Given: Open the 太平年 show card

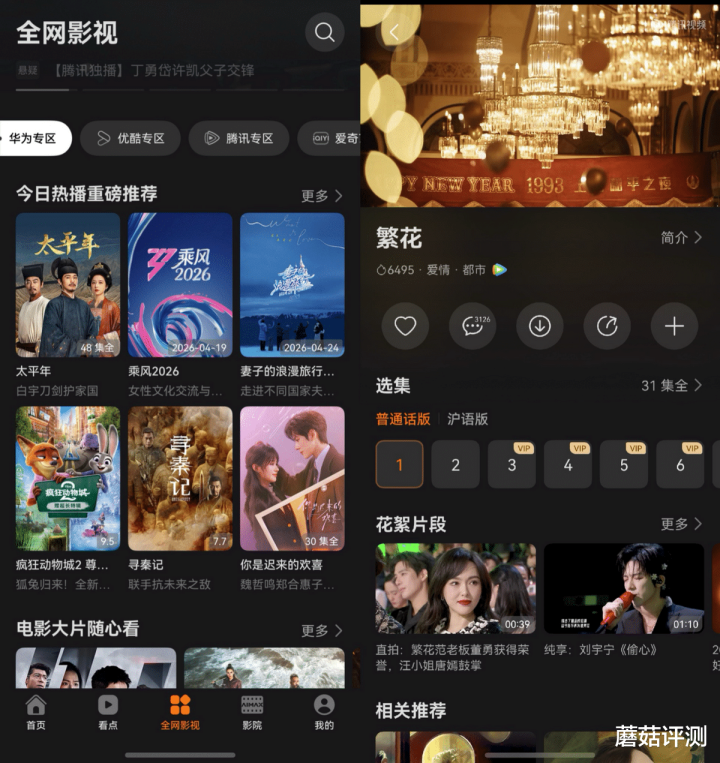Looking at the screenshot, I should point(68,285).
